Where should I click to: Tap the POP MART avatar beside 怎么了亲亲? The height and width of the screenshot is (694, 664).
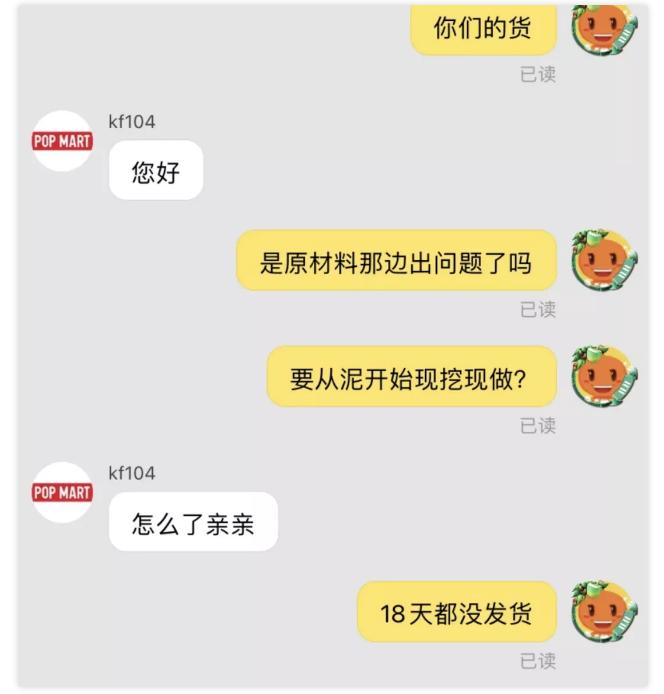click(63, 492)
